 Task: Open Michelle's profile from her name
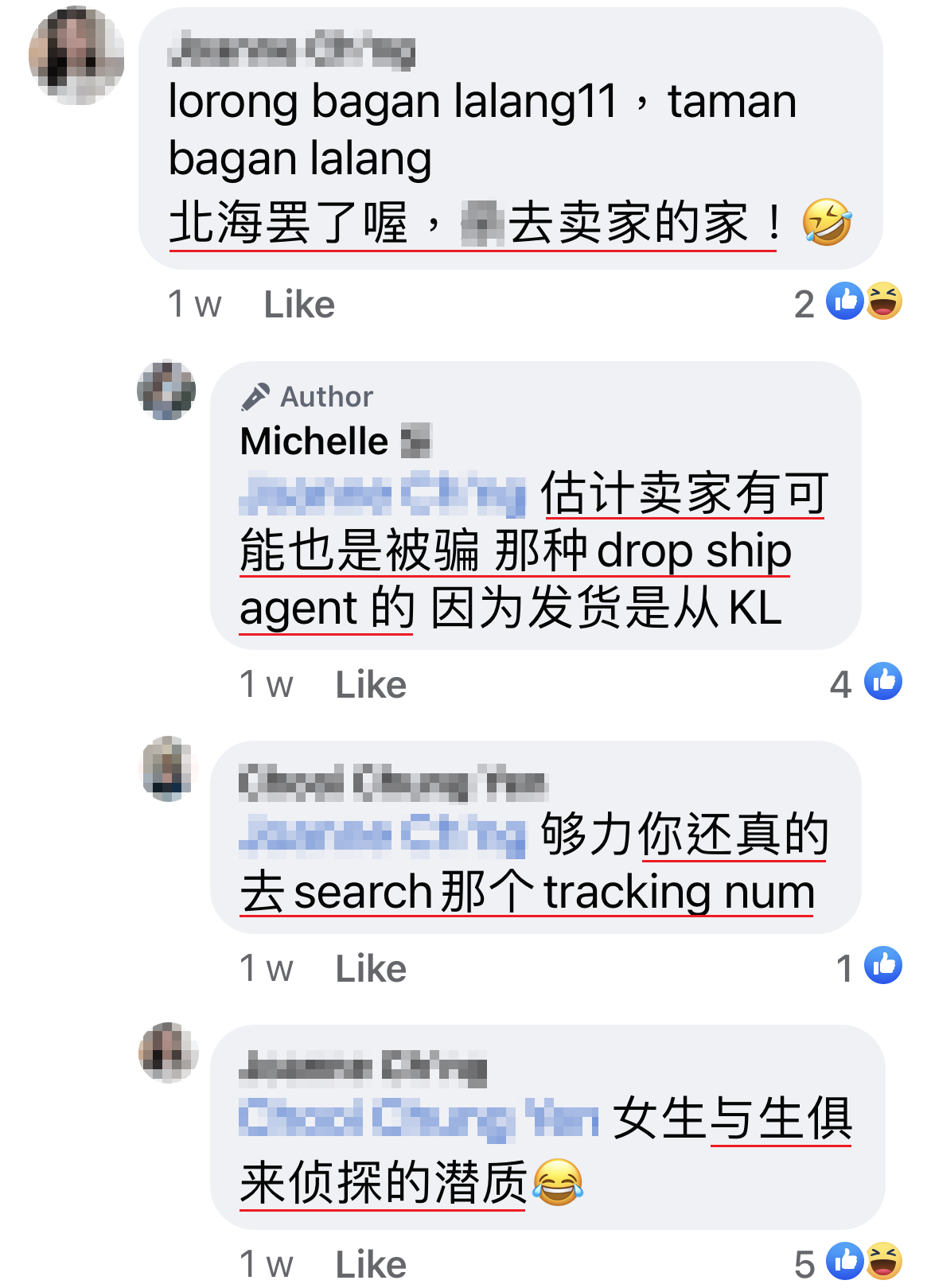coord(314,442)
